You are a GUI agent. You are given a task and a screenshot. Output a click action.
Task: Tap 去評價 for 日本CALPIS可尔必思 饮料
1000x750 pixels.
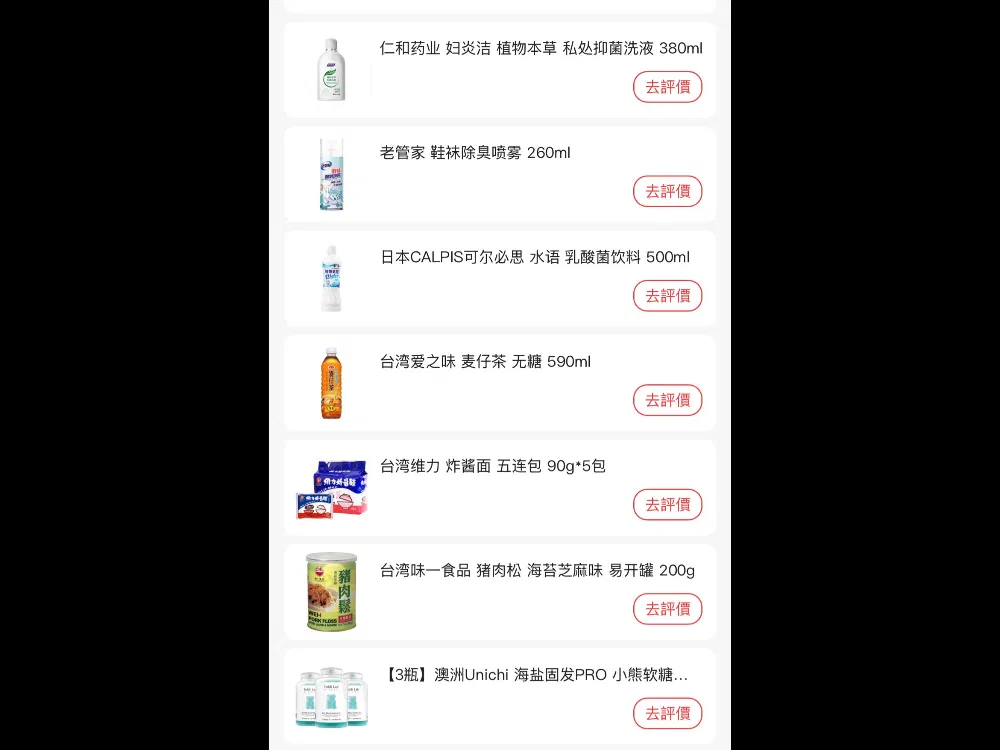click(x=667, y=296)
